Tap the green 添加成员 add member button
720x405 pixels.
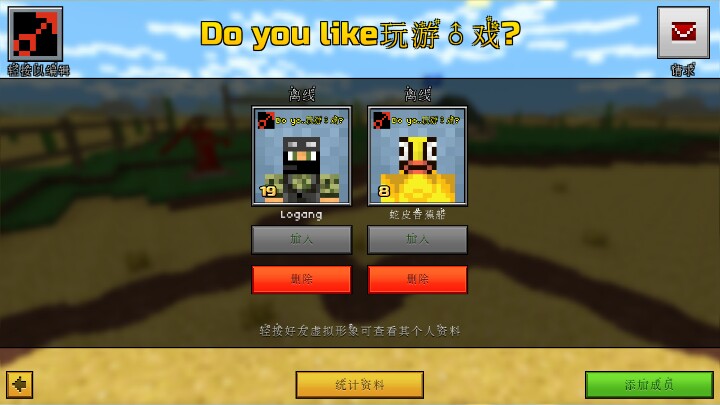[649, 384]
